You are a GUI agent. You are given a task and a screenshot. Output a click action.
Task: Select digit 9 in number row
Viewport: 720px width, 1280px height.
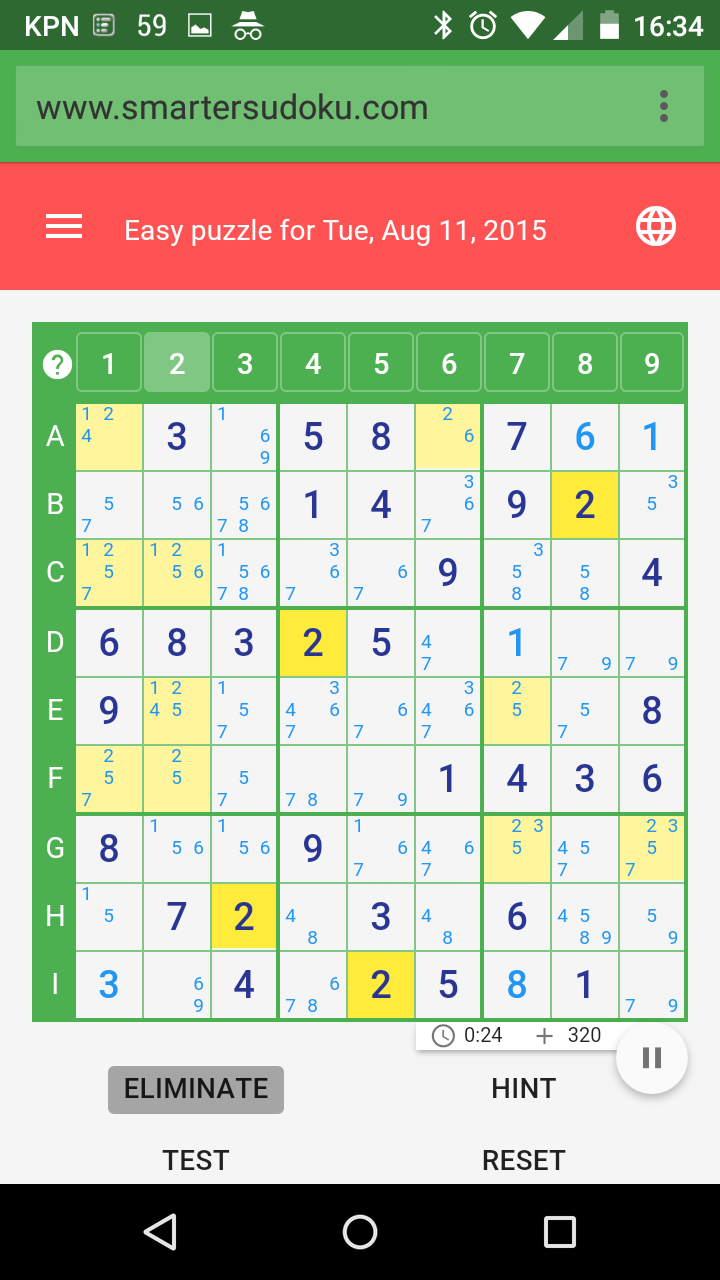click(652, 363)
